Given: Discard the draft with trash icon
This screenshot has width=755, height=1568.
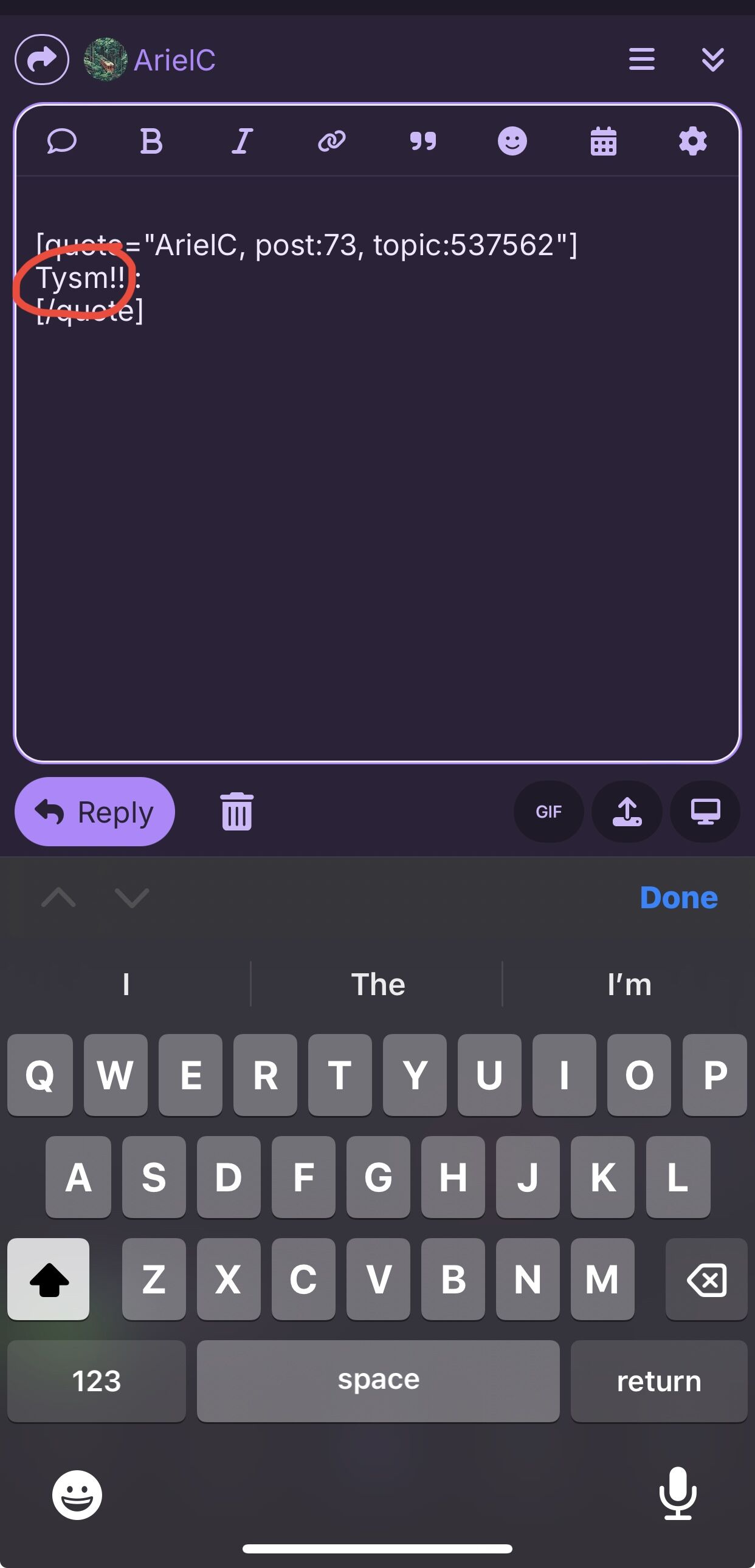Looking at the screenshot, I should pyautogui.click(x=237, y=812).
